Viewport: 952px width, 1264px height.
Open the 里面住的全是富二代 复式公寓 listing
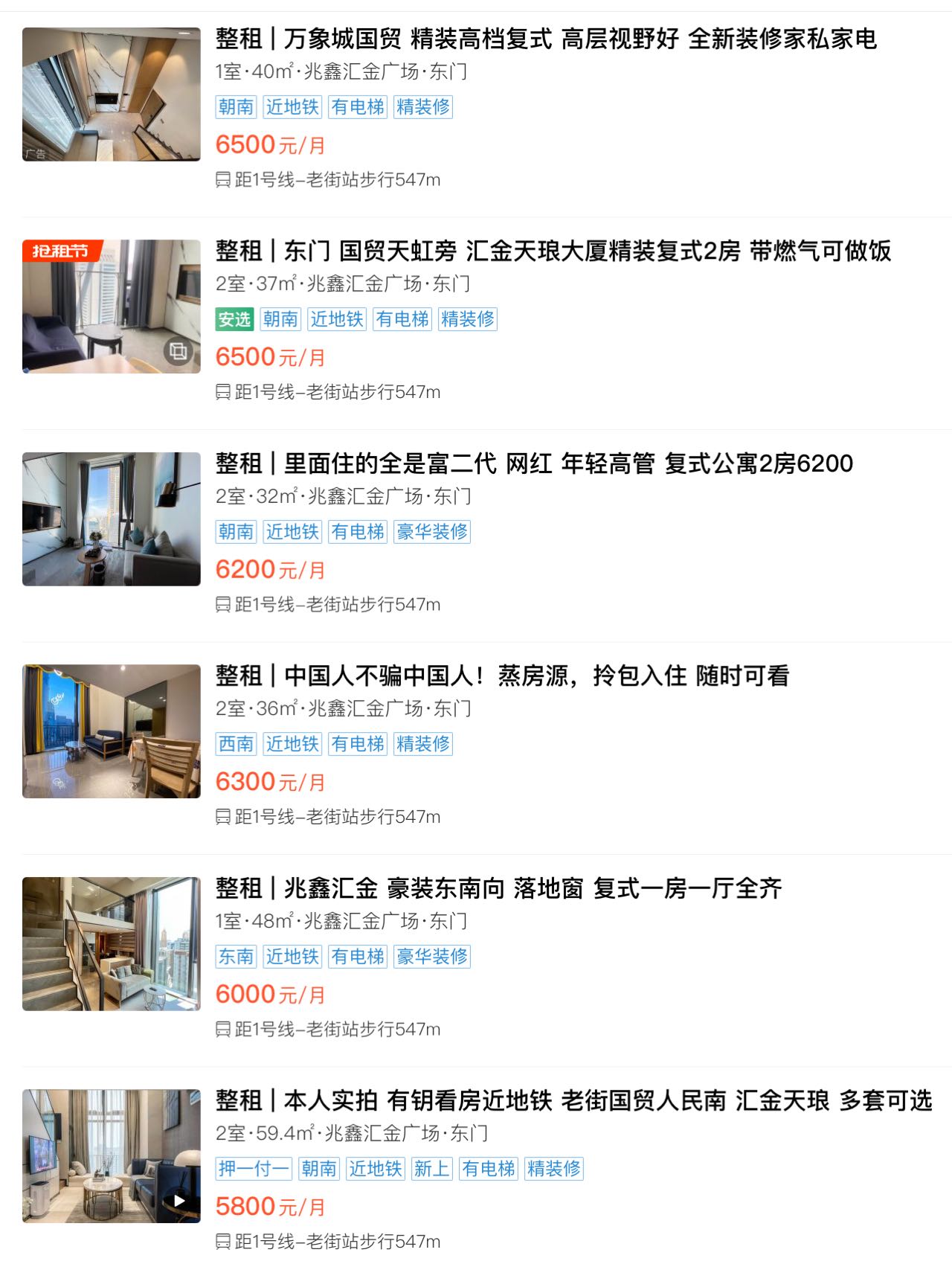(534, 463)
